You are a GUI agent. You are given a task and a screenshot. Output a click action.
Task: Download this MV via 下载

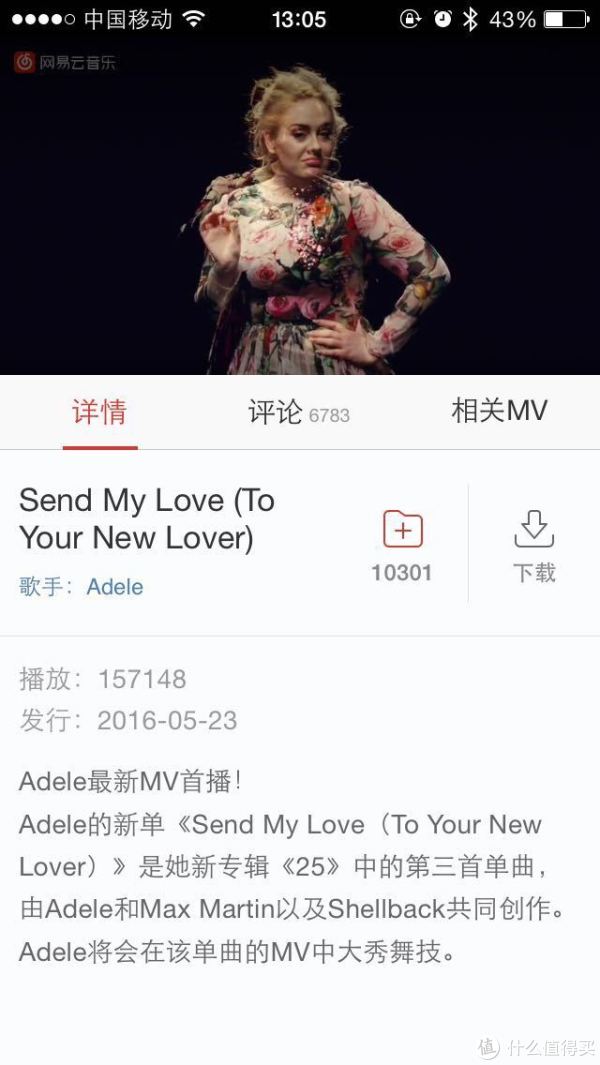click(534, 545)
